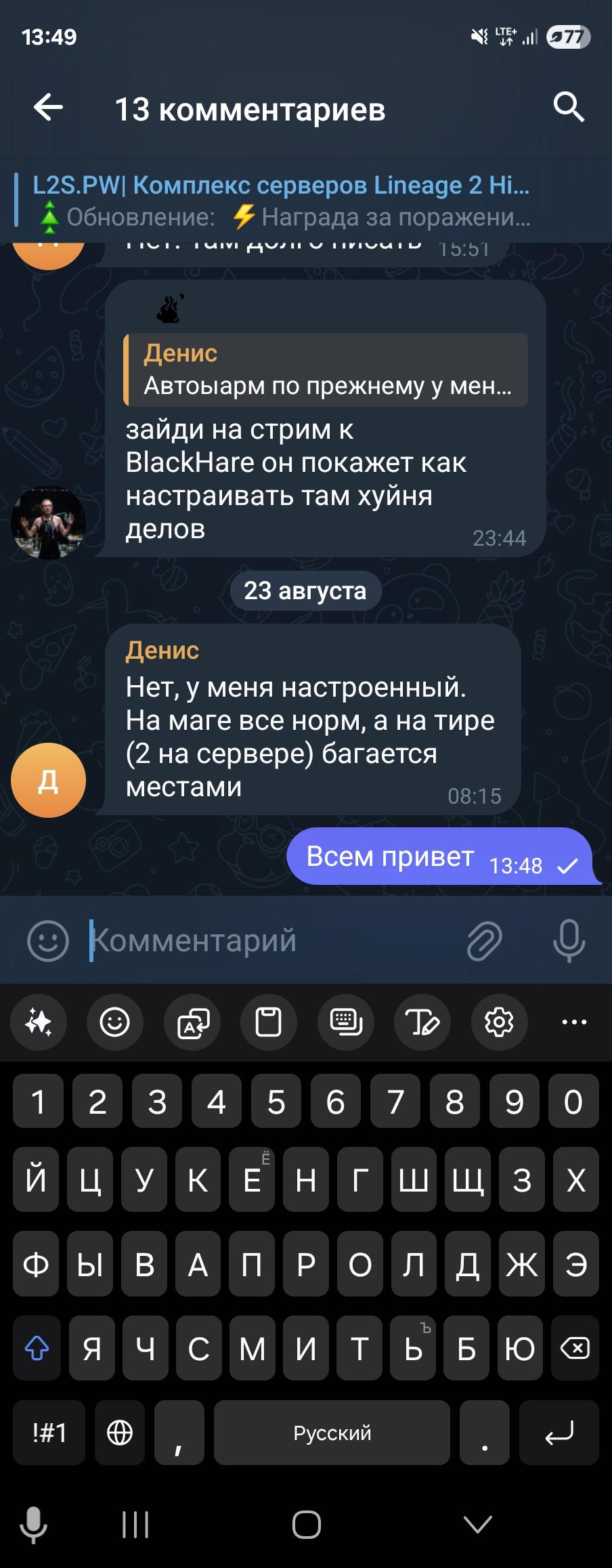The height and width of the screenshot is (1568, 612).
Task: Go back from the comments screen
Action: 48,107
